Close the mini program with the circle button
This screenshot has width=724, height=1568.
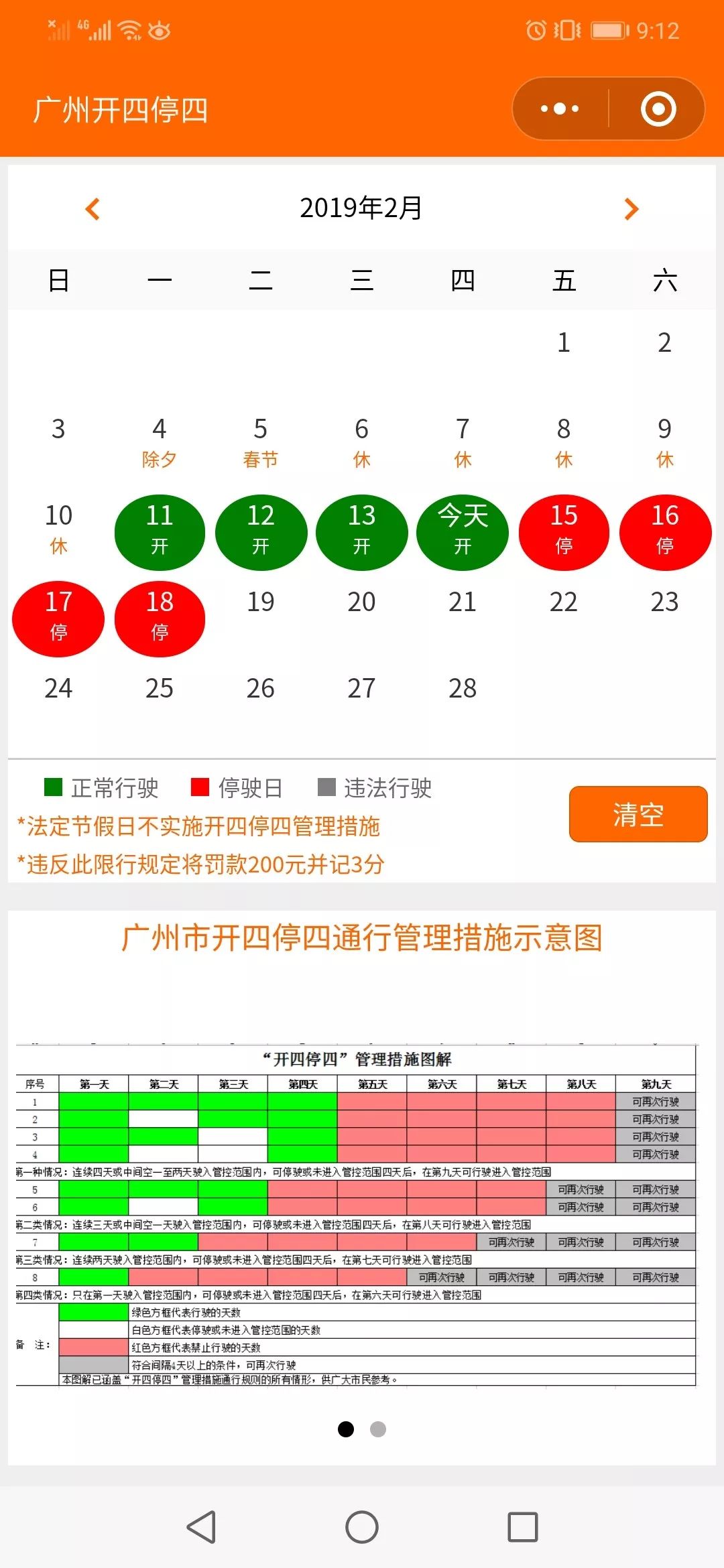coord(658,109)
